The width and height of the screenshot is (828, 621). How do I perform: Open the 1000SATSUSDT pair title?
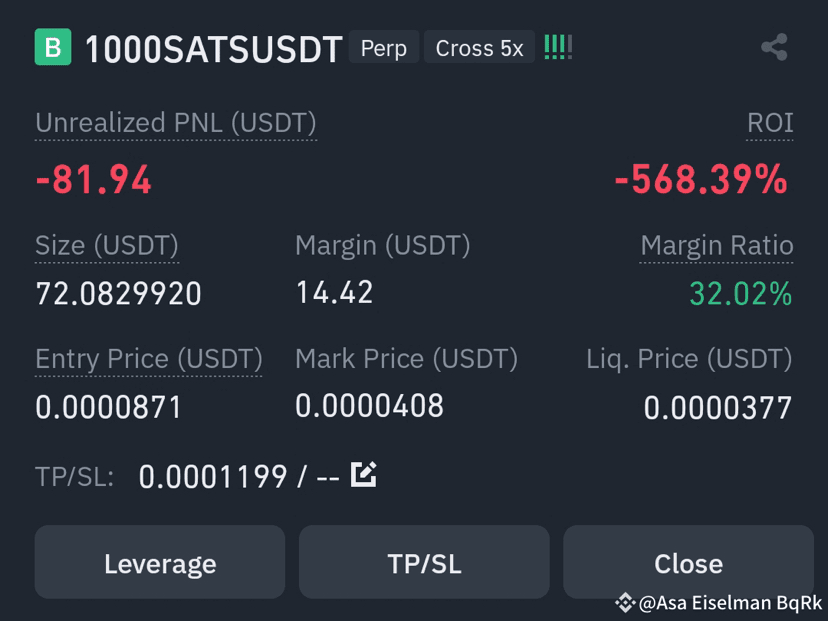[213, 49]
